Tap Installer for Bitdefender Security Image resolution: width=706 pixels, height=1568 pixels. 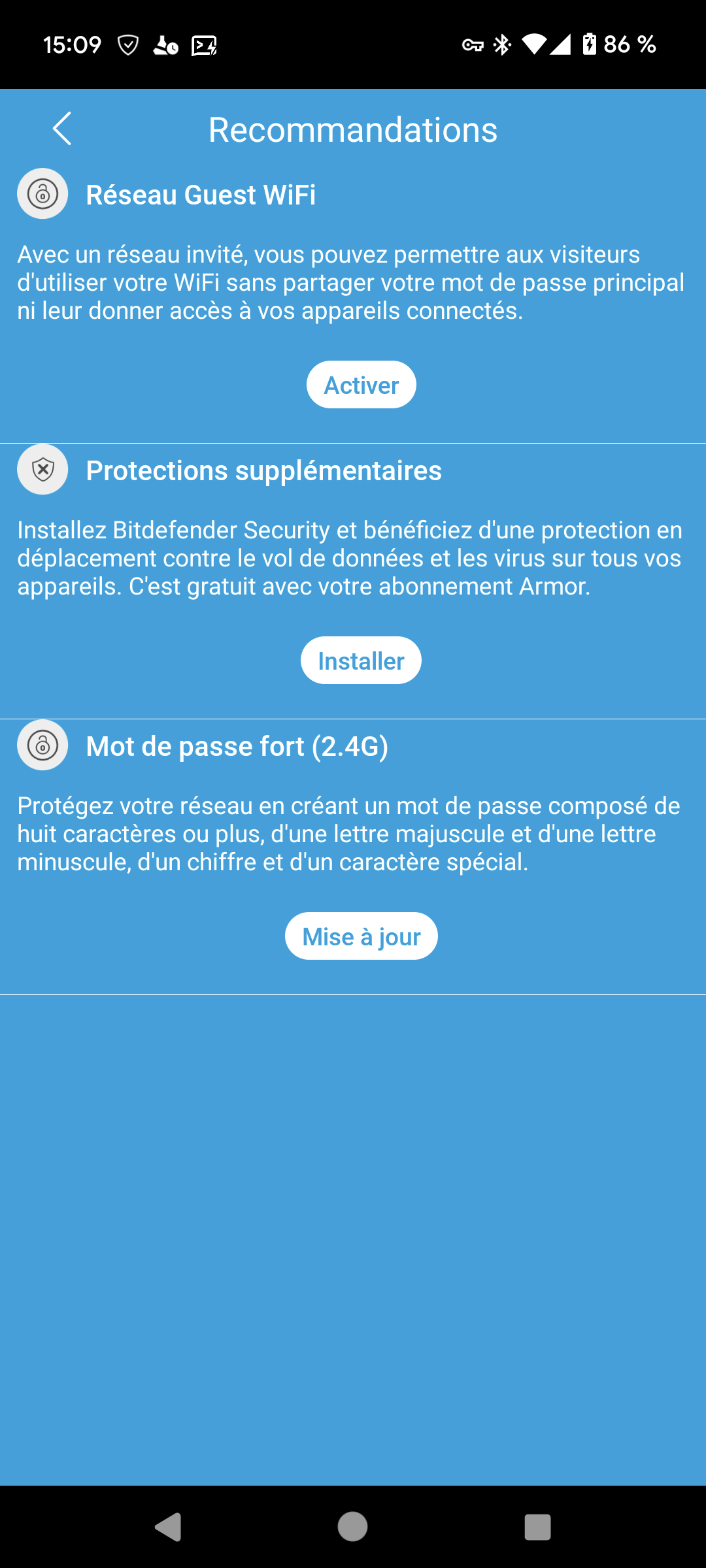coord(361,661)
